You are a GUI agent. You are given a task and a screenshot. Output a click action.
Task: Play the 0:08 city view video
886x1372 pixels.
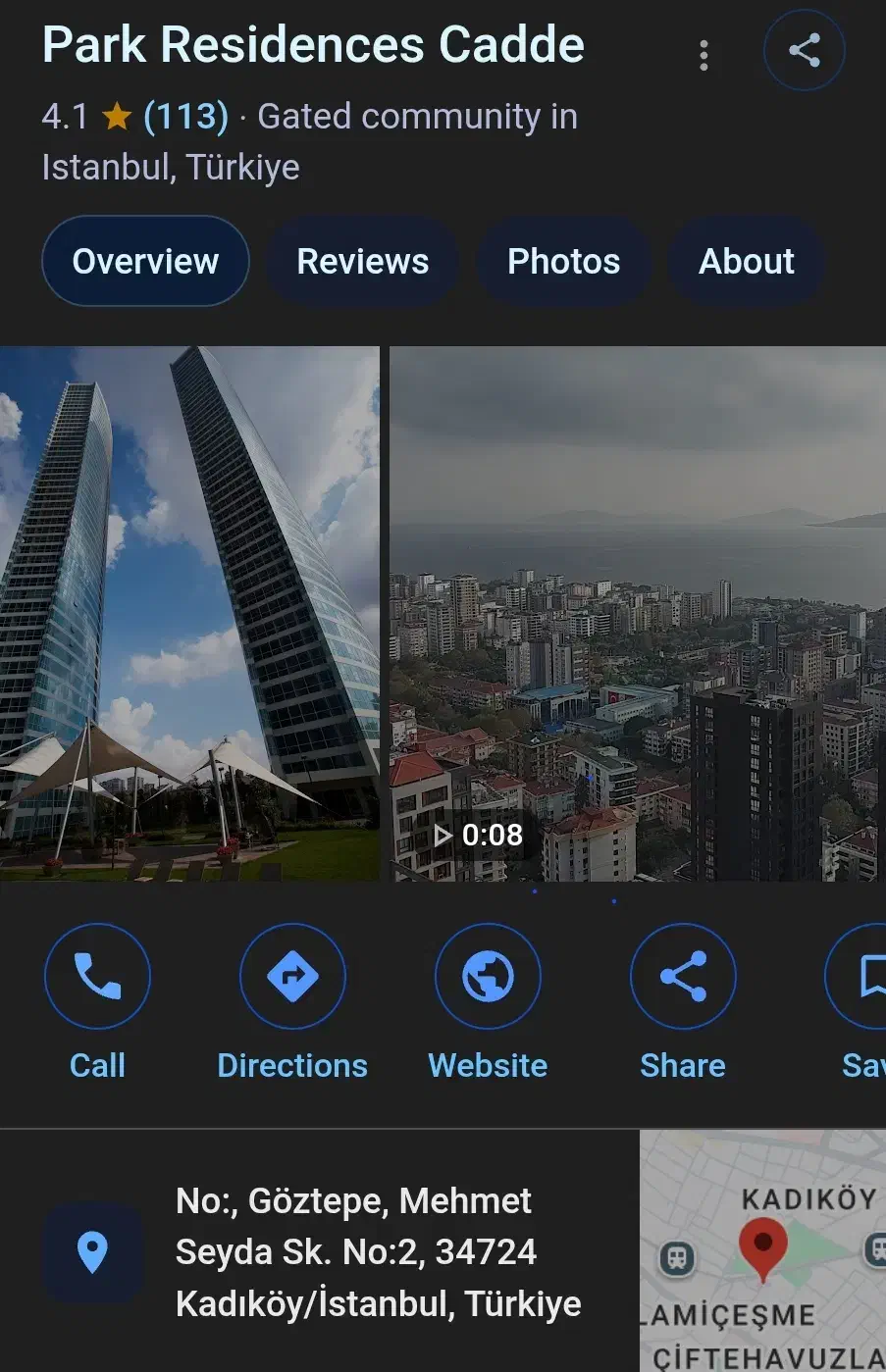pos(638,613)
